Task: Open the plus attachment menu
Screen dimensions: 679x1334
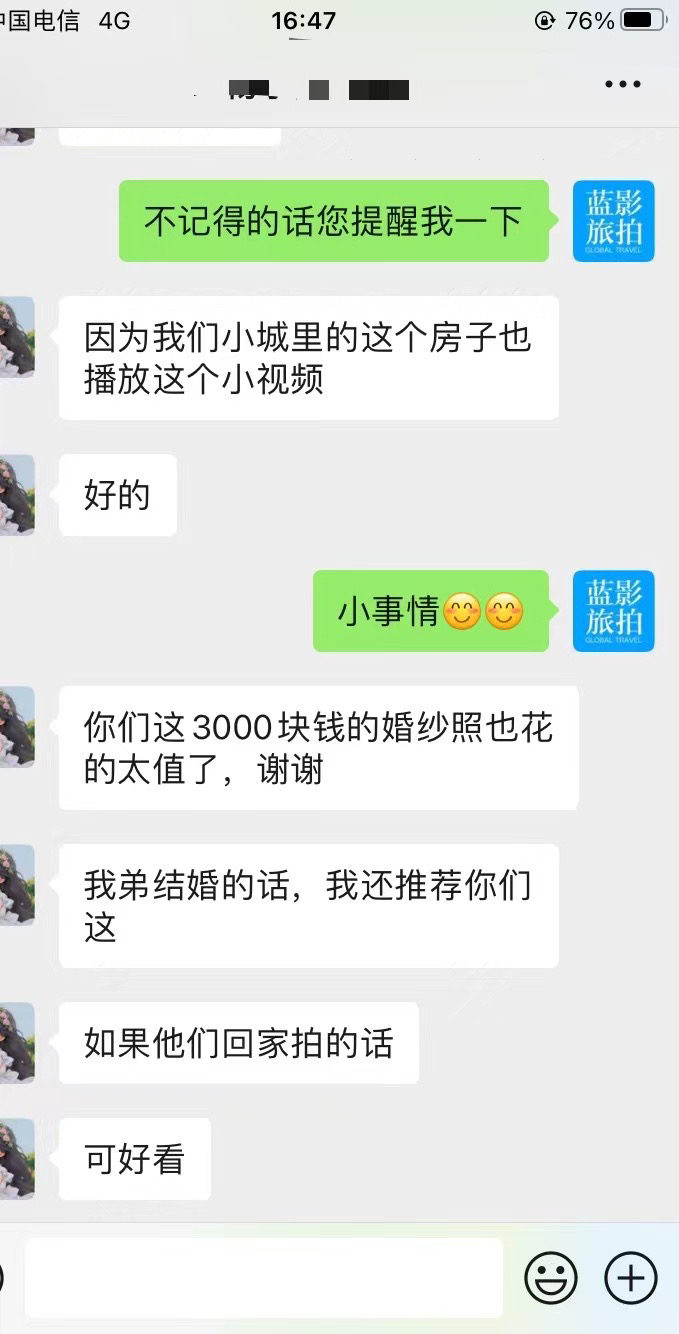Action: tap(631, 1278)
